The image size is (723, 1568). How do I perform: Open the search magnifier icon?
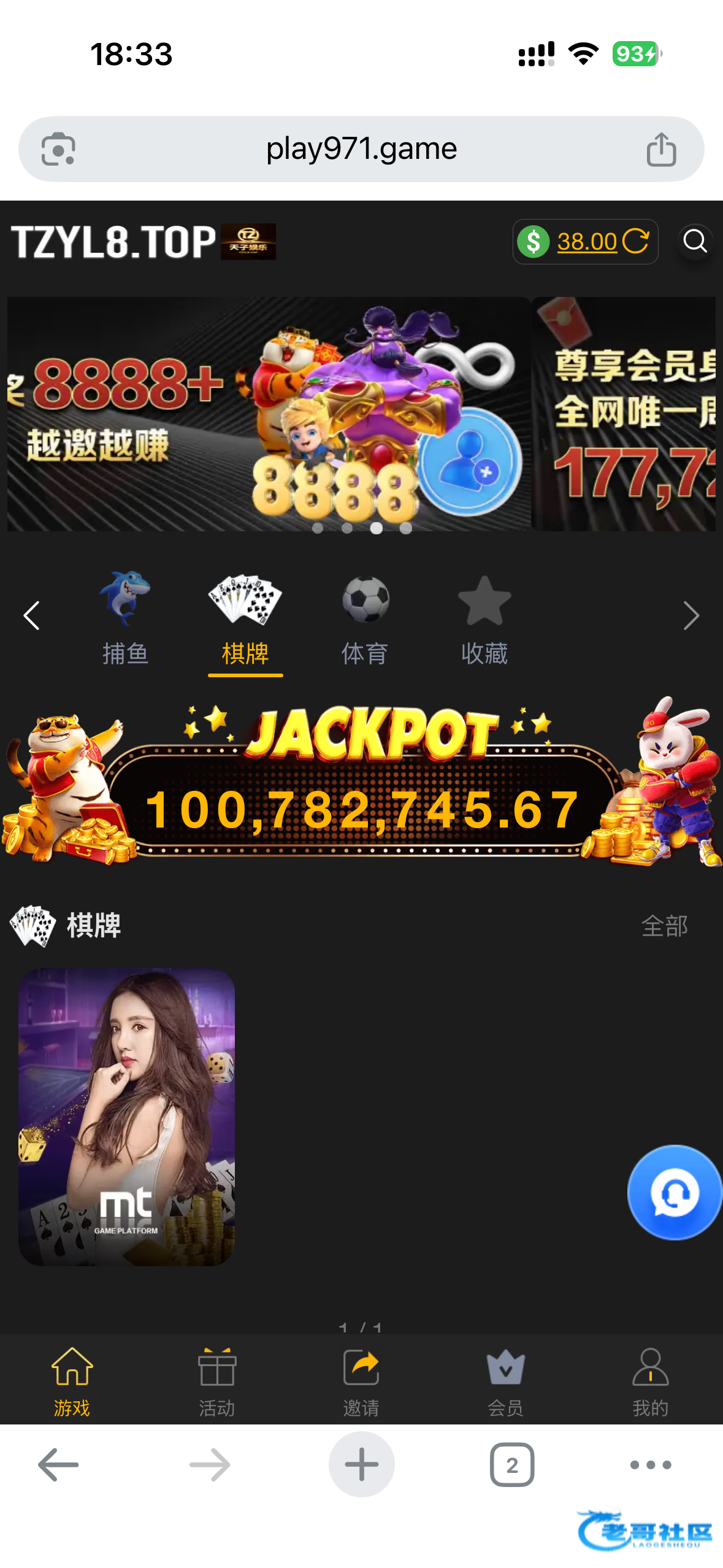[695, 241]
